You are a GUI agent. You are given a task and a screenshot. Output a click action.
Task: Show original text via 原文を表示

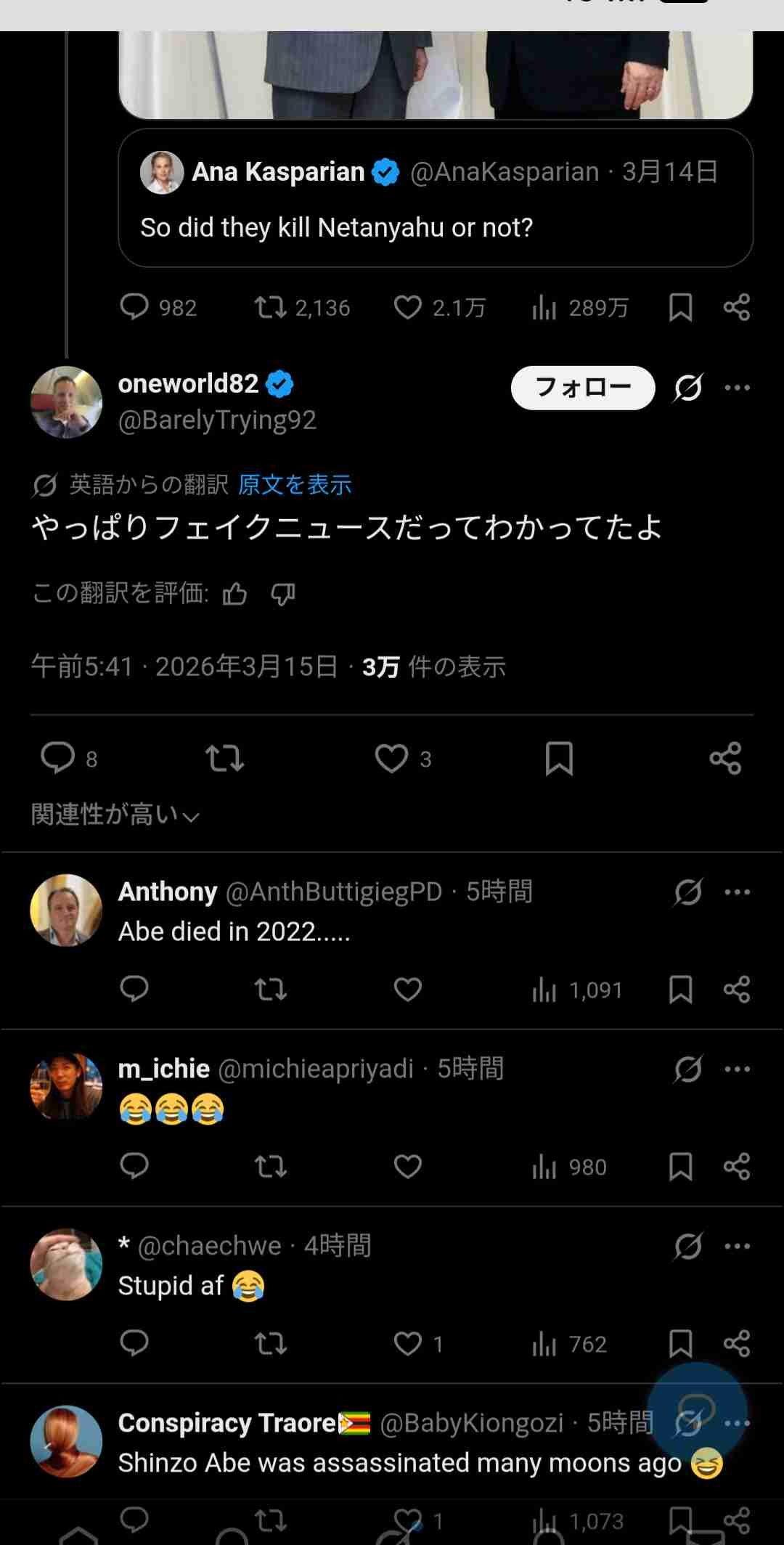click(x=295, y=484)
